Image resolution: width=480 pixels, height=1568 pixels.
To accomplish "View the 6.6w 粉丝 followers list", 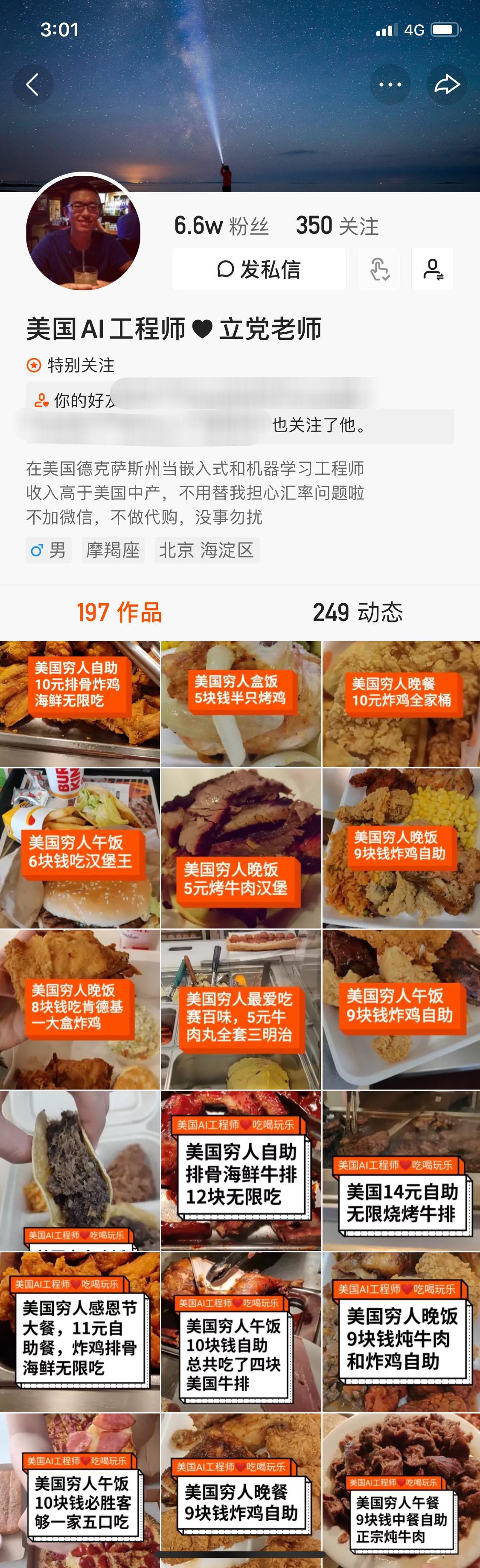I will (x=221, y=226).
